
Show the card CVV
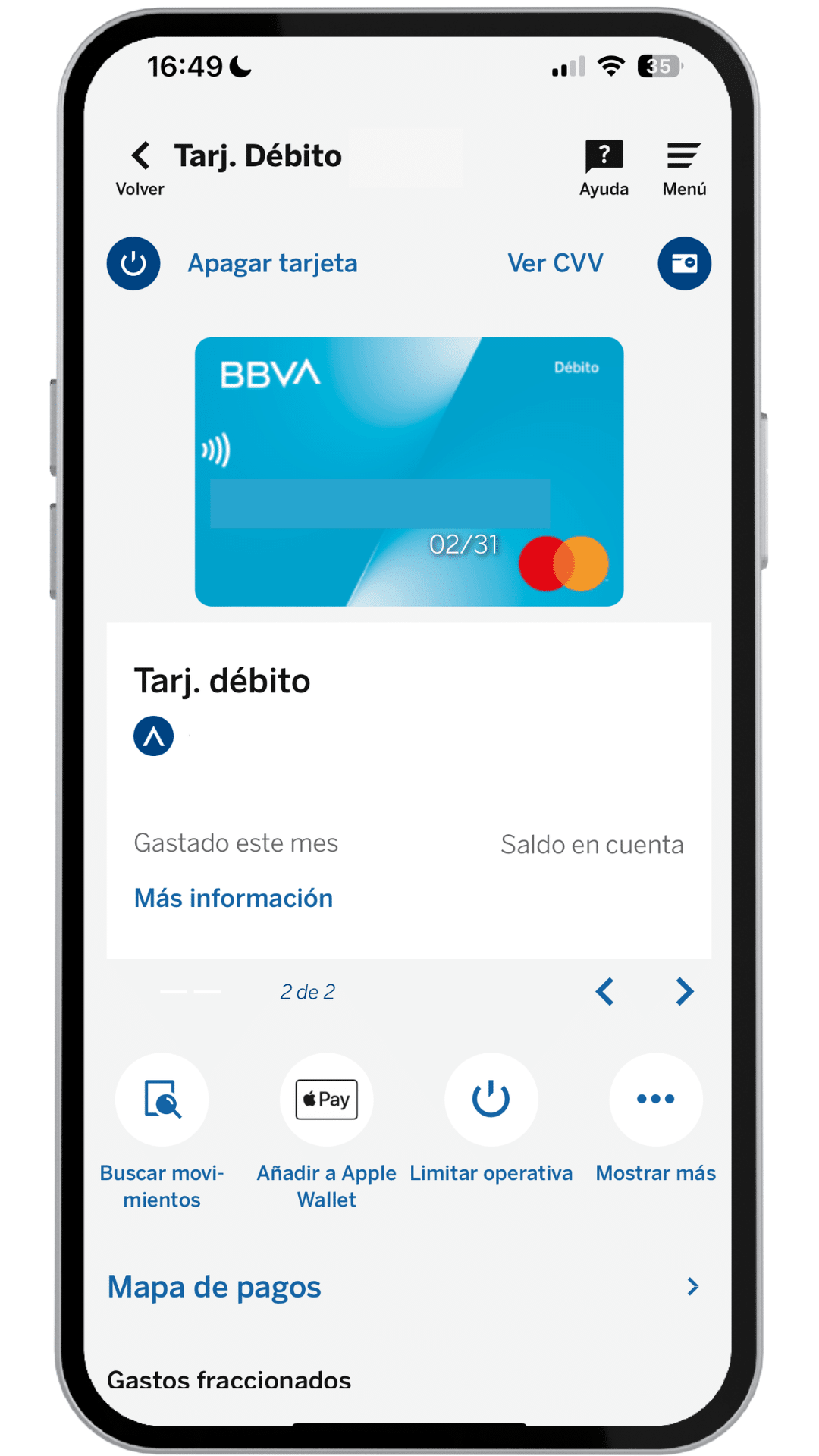[555, 264]
